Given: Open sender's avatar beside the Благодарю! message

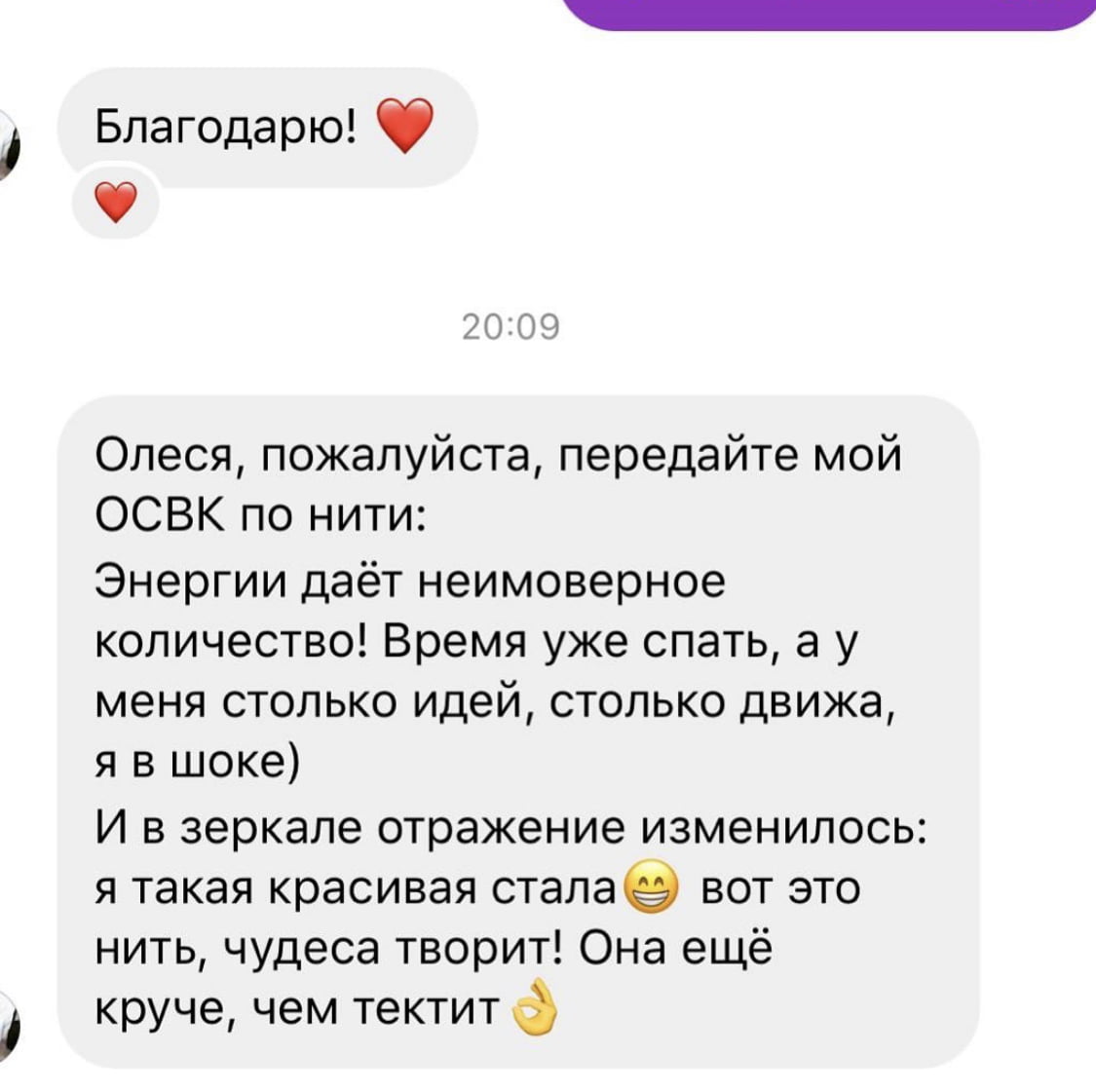Looking at the screenshot, I should (x=8, y=146).
